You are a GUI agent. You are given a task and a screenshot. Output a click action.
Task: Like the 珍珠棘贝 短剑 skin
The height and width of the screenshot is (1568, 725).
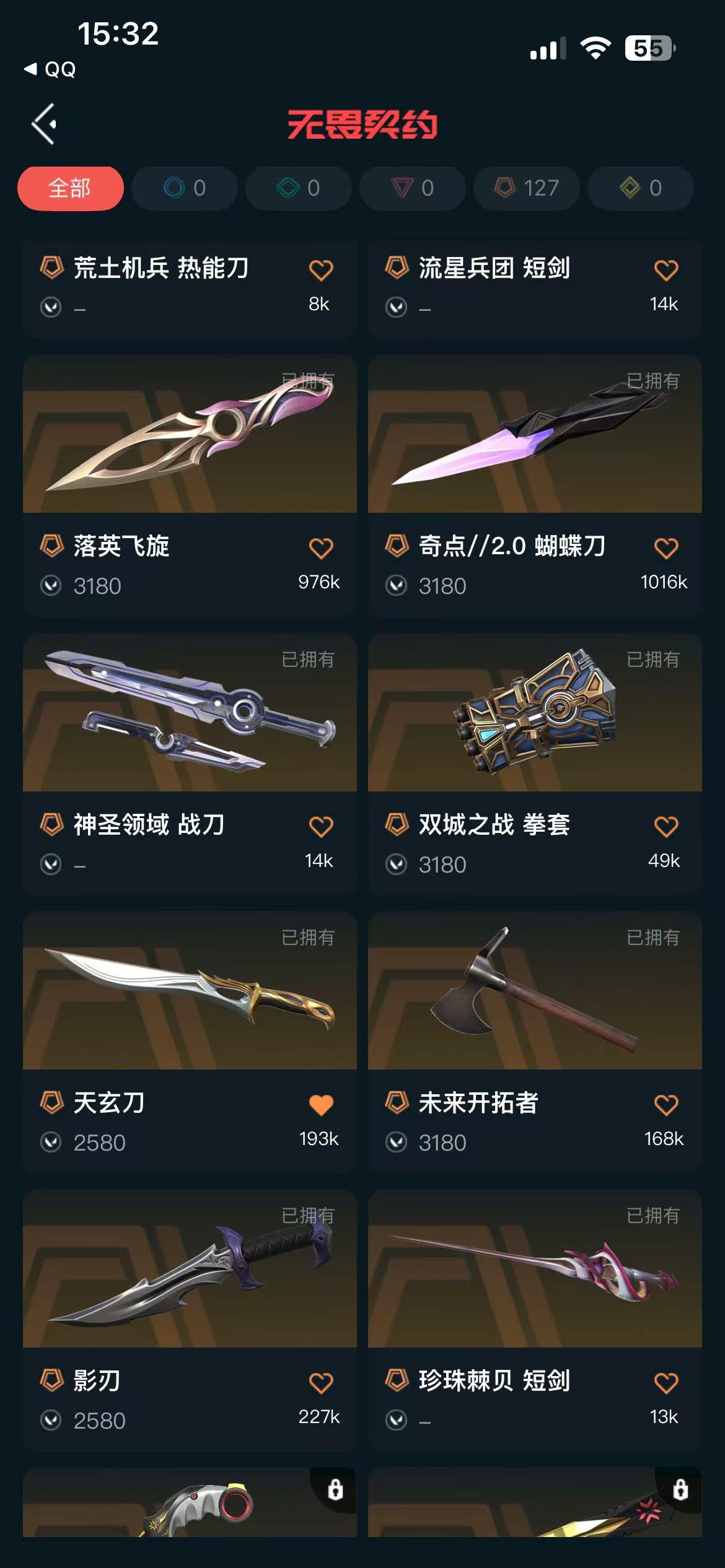(x=666, y=1382)
